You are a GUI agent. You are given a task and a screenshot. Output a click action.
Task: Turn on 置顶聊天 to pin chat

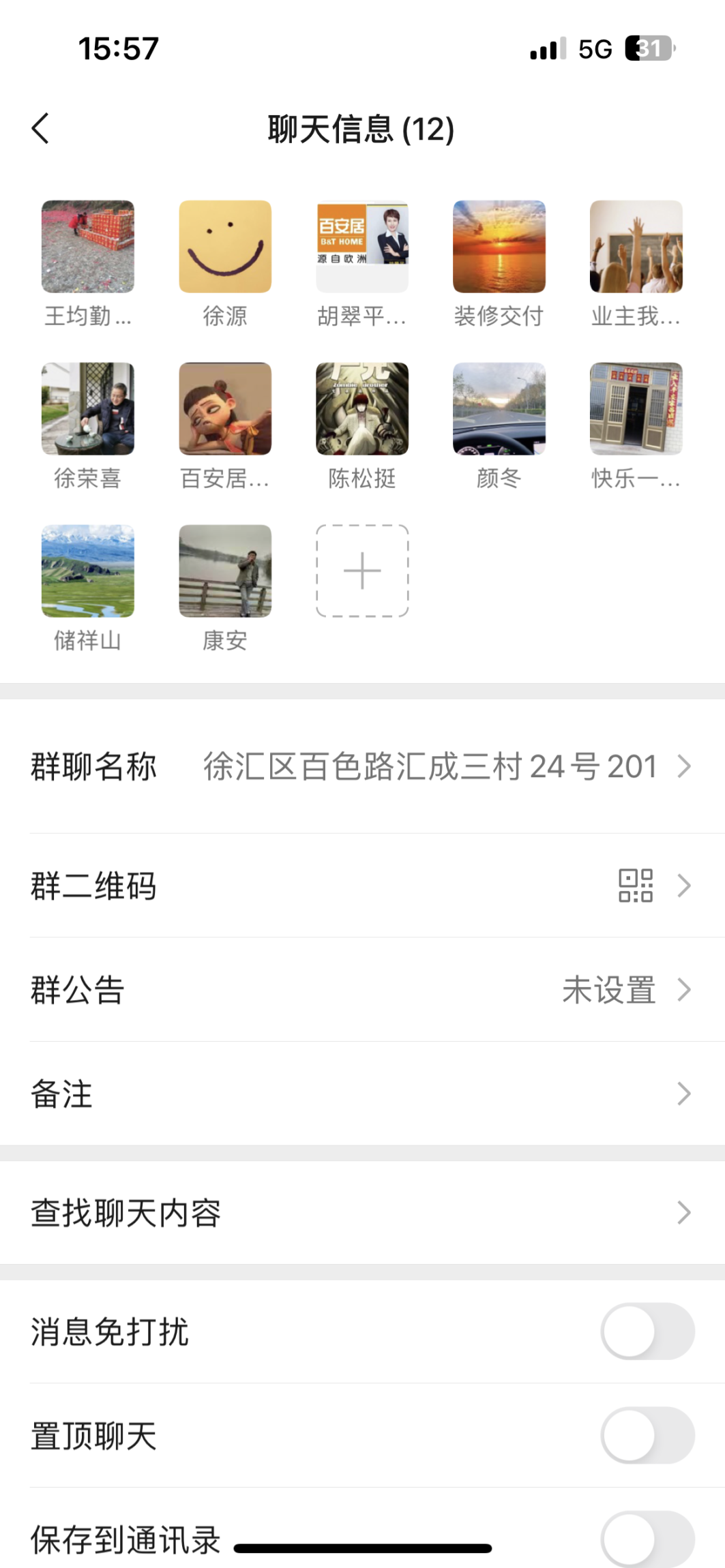point(647,1435)
